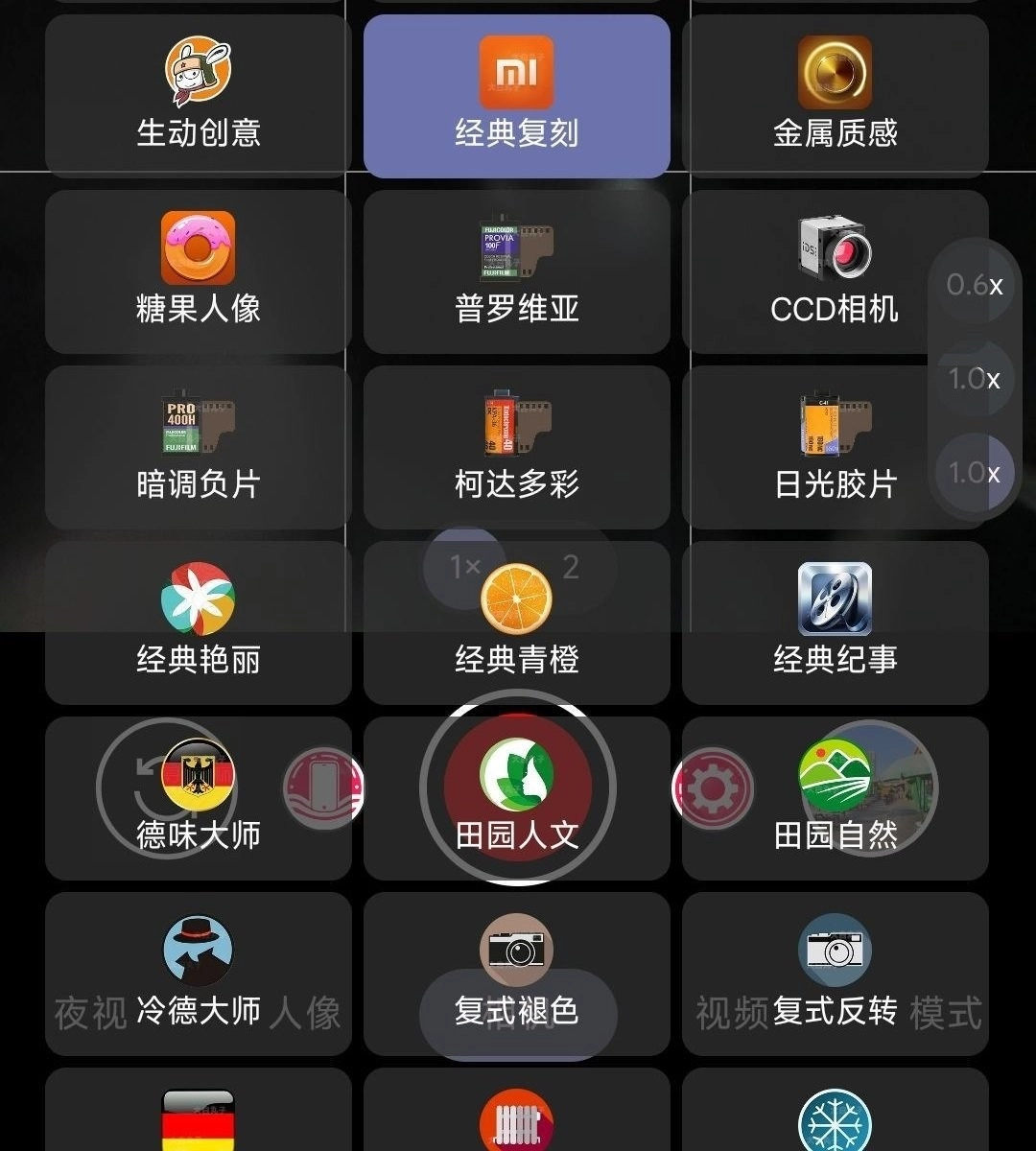The image size is (1036, 1151).
Task: Choose the 田园自然 filter
Action: coord(835,798)
